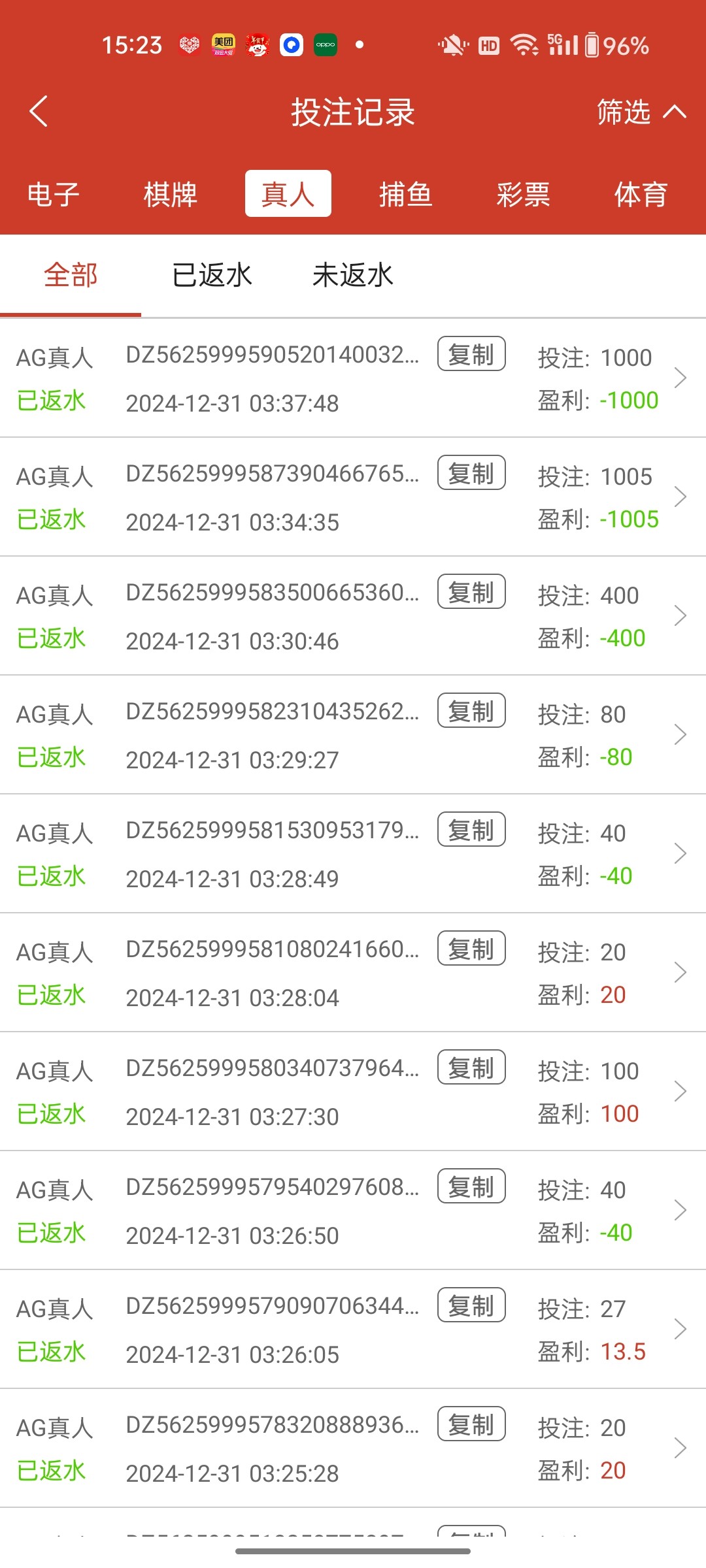This screenshot has width=706, height=1568.
Task: Open the 体育 category tab
Action: click(x=641, y=194)
